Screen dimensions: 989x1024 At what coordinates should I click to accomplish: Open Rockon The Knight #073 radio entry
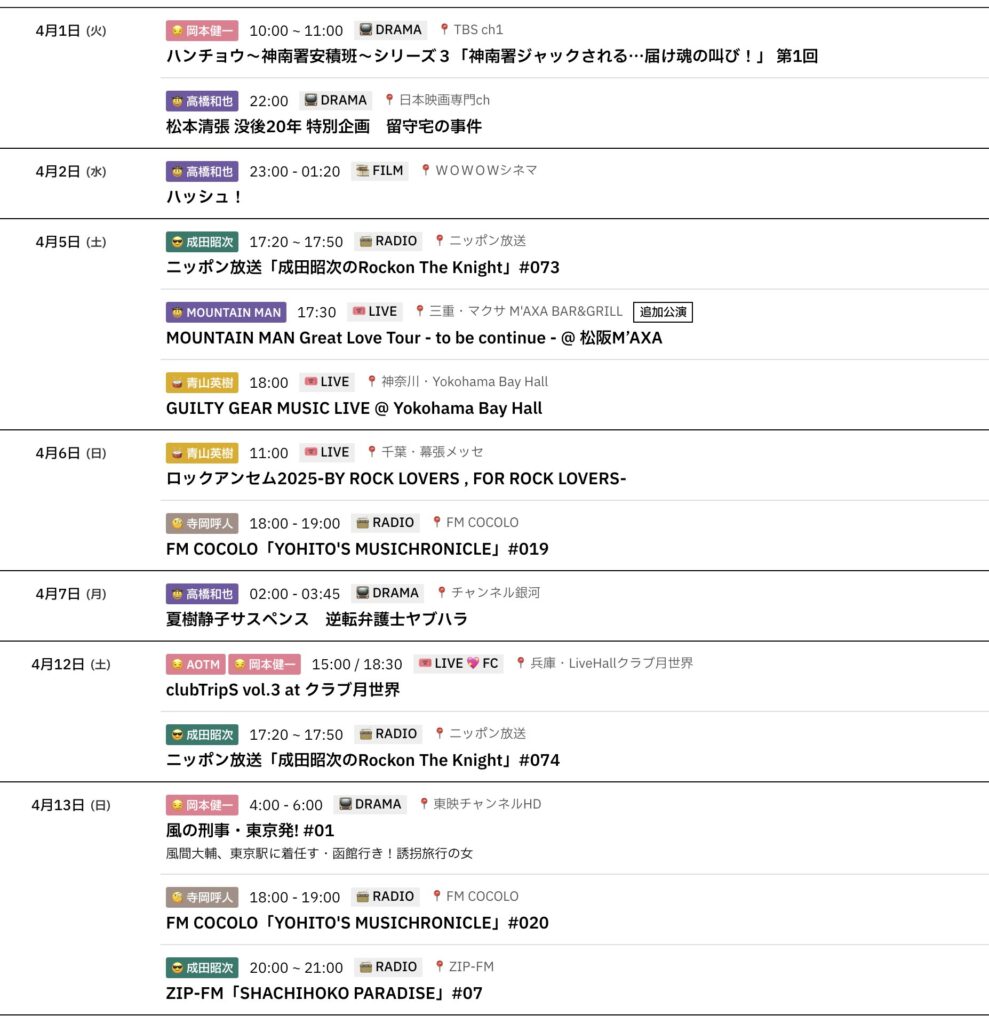tap(362, 268)
